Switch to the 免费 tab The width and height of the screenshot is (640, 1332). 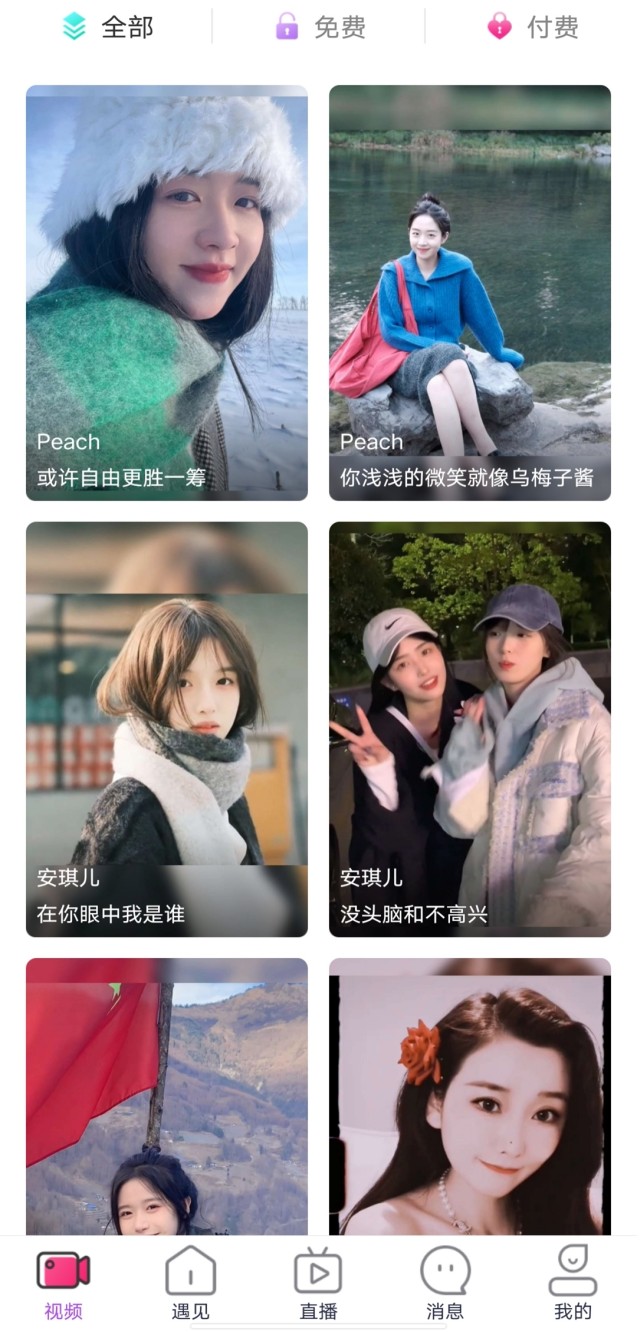[320, 27]
